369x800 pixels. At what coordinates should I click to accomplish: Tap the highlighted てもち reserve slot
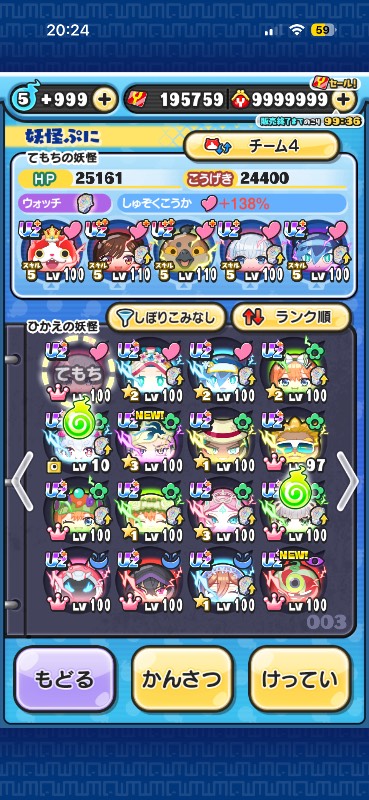tap(78, 372)
